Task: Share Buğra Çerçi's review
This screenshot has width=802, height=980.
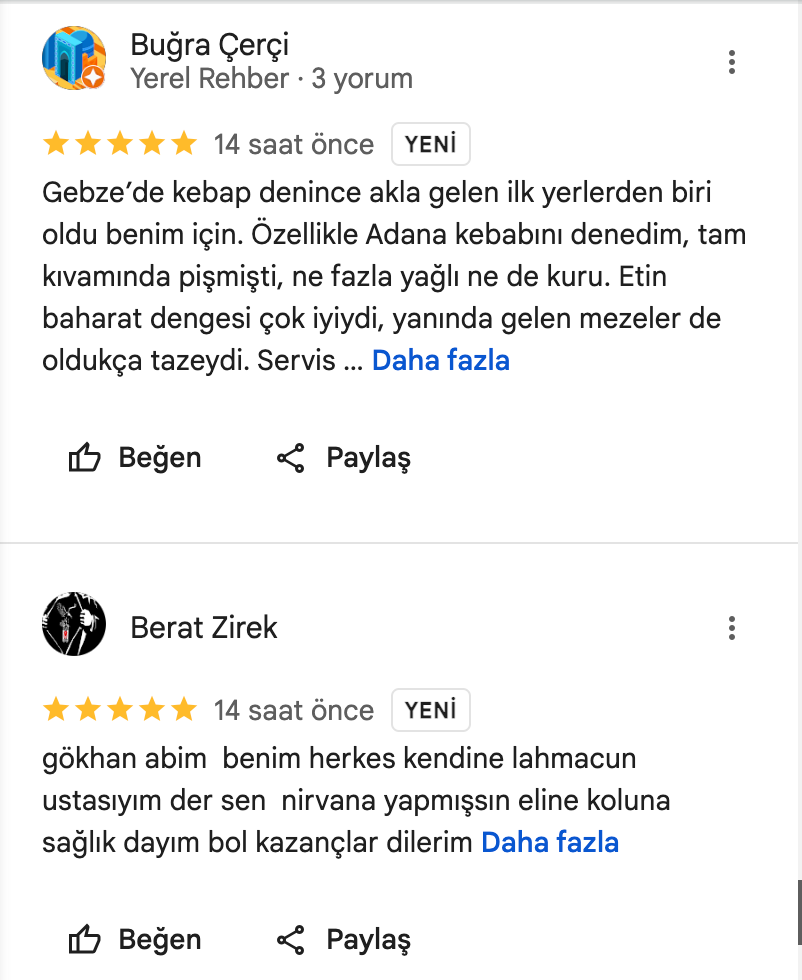Action: click(x=343, y=458)
